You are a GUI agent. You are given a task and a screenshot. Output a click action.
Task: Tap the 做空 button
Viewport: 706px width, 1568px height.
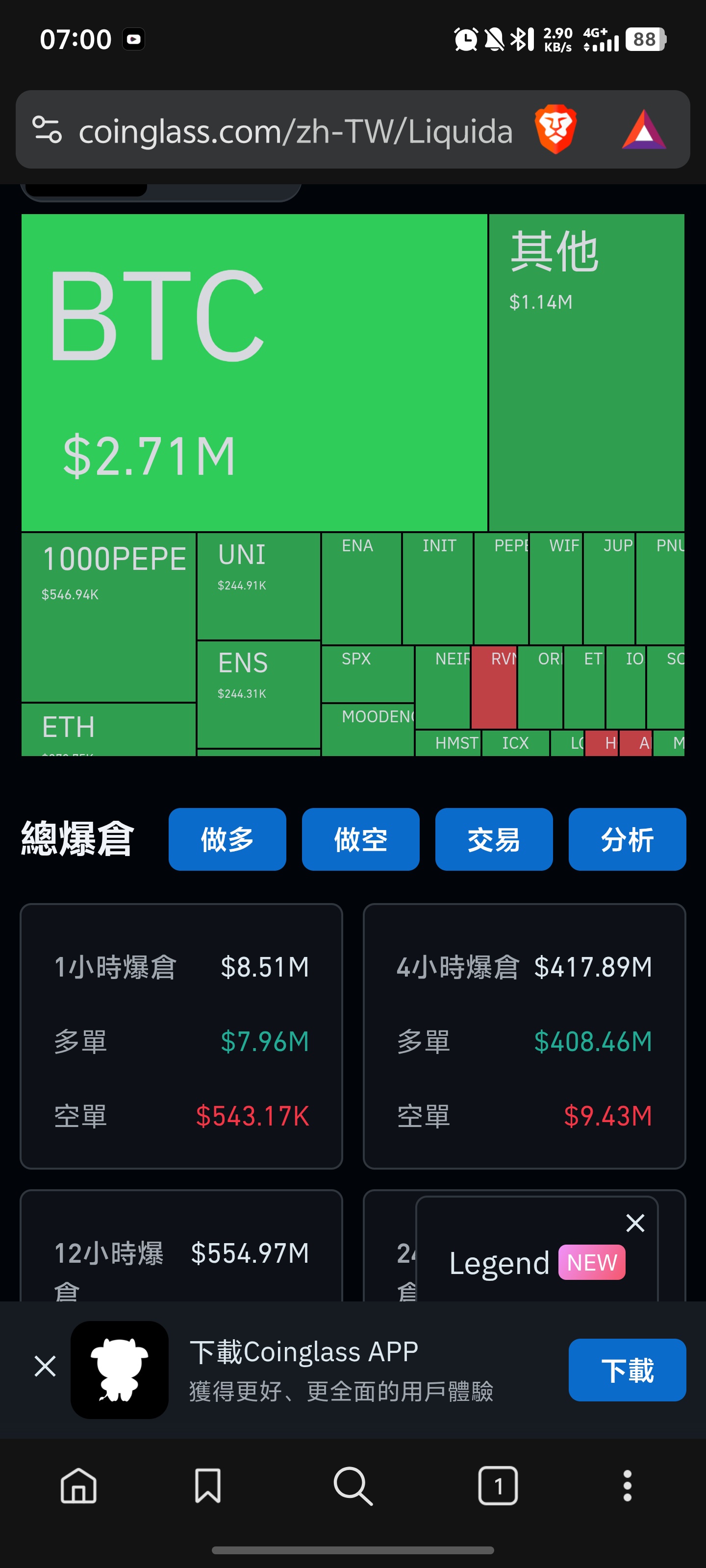click(x=361, y=839)
